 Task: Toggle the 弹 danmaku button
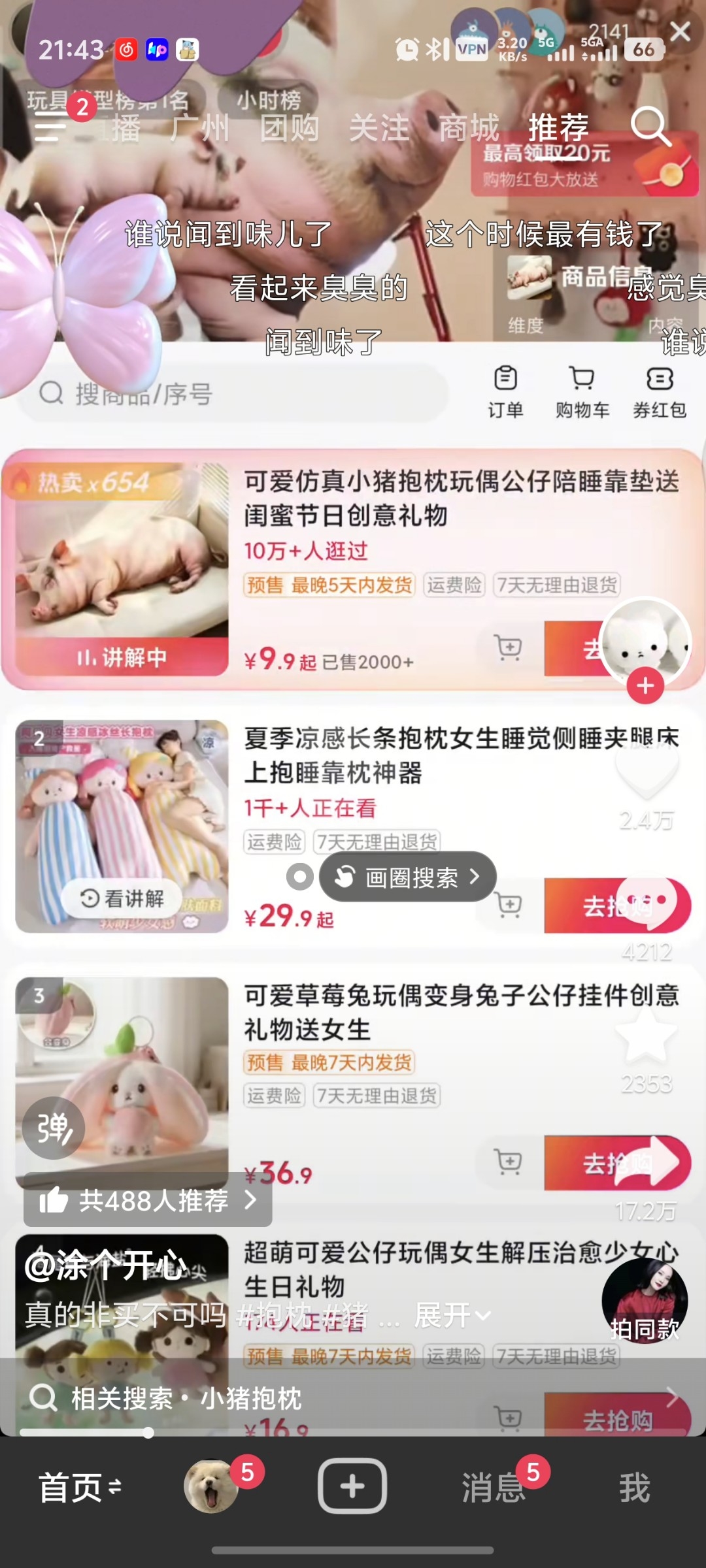coord(54,1128)
